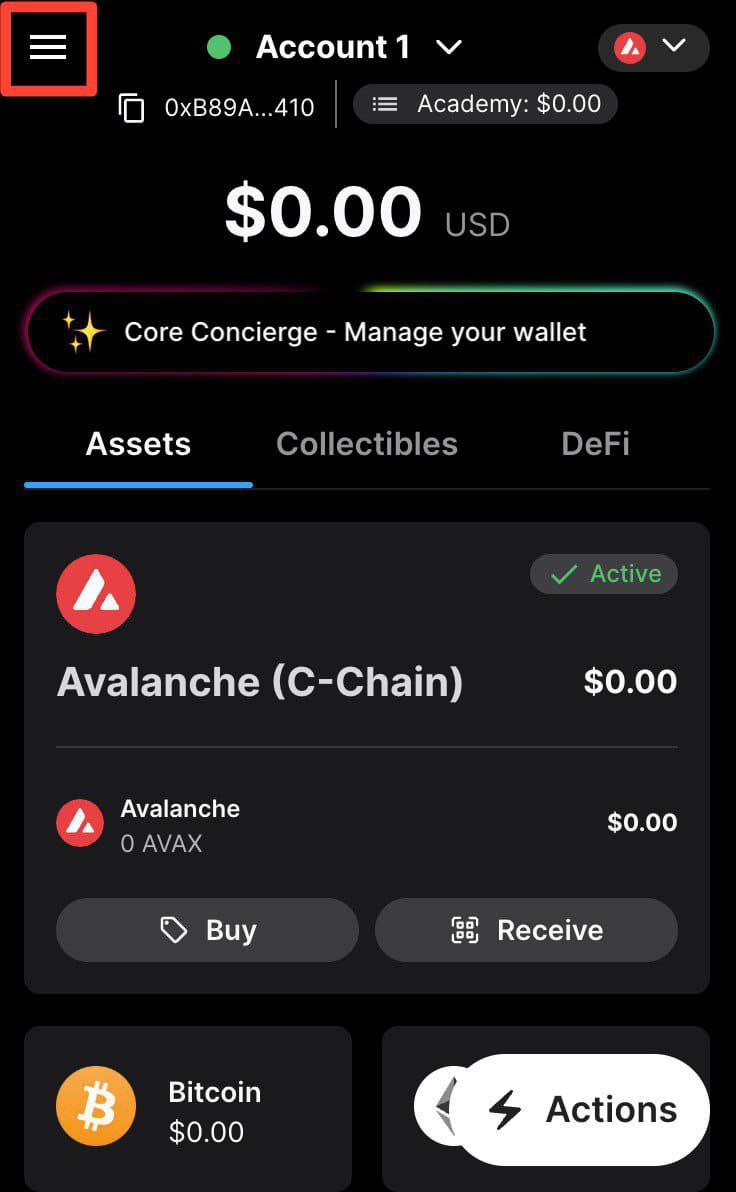Open the network selector dropdown
This screenshot has height=1192, width=736.
(653, 47)
